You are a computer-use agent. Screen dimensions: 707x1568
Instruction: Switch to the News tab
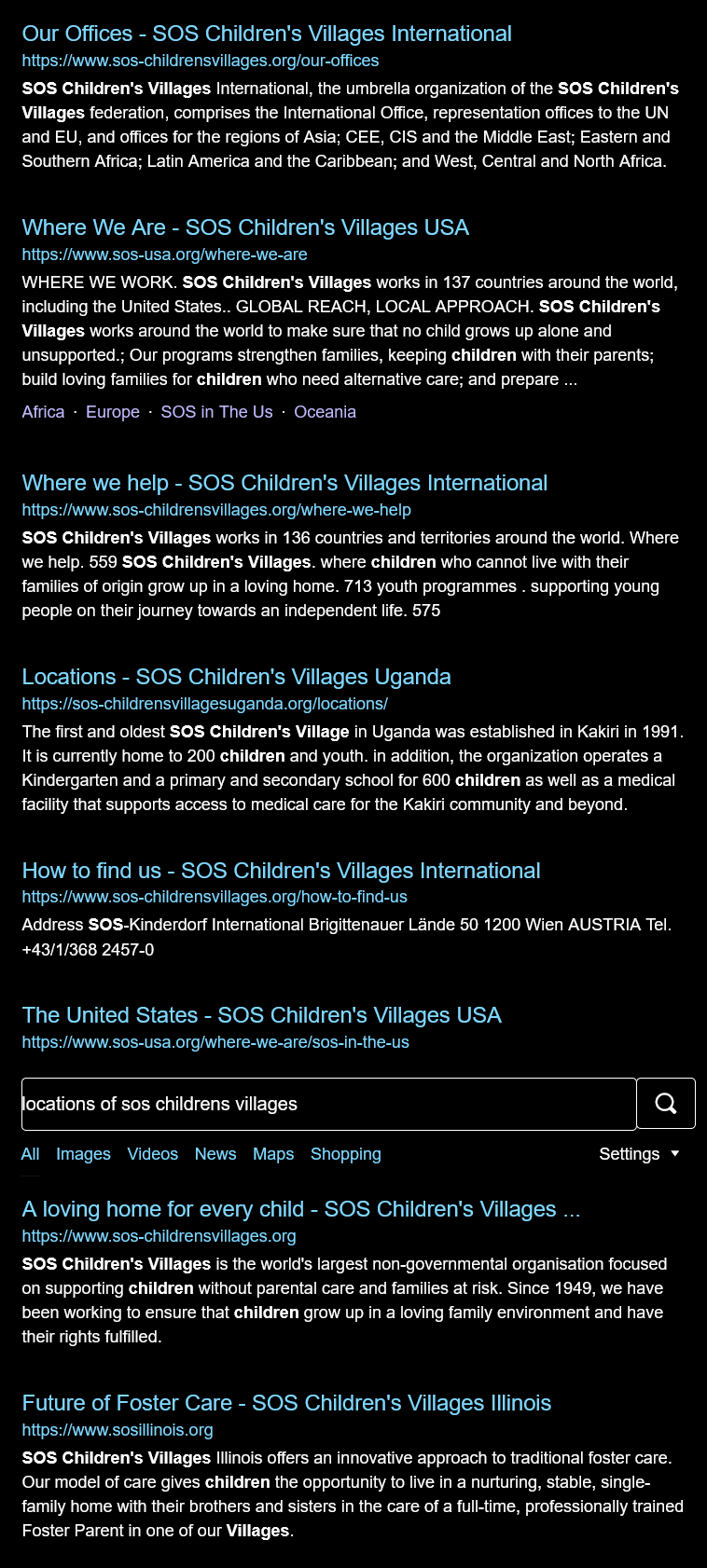[x=215, y=1154]
